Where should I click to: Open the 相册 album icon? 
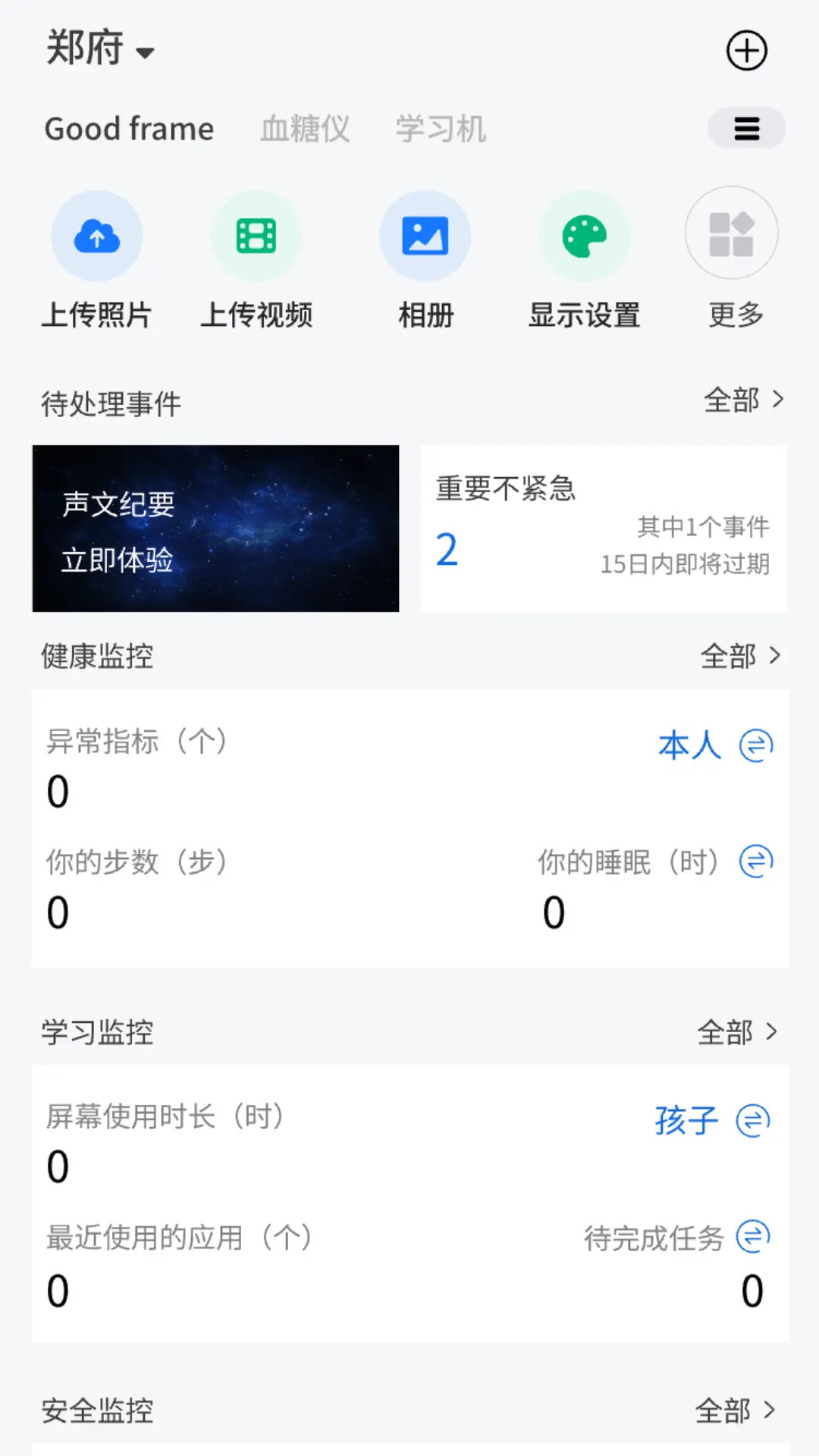[425, 236]
